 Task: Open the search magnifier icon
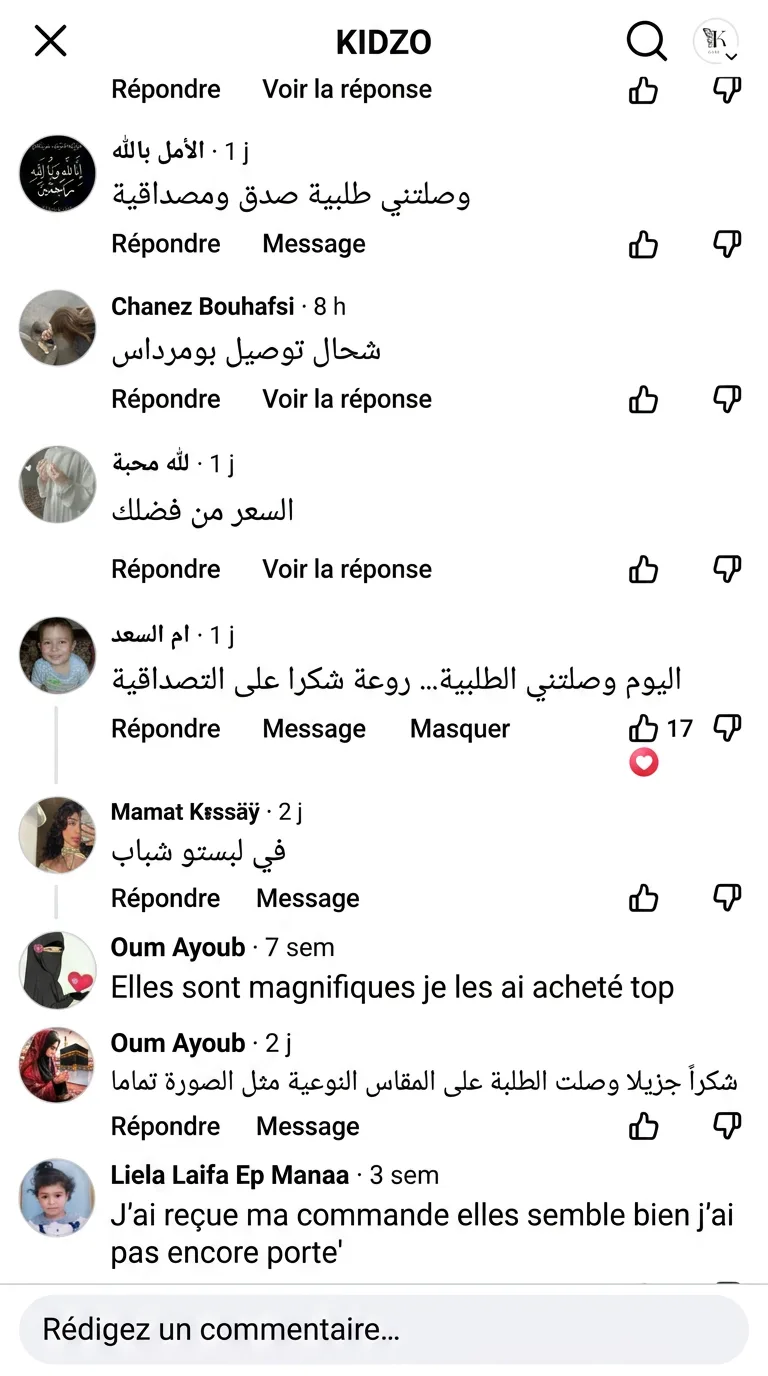646,41
